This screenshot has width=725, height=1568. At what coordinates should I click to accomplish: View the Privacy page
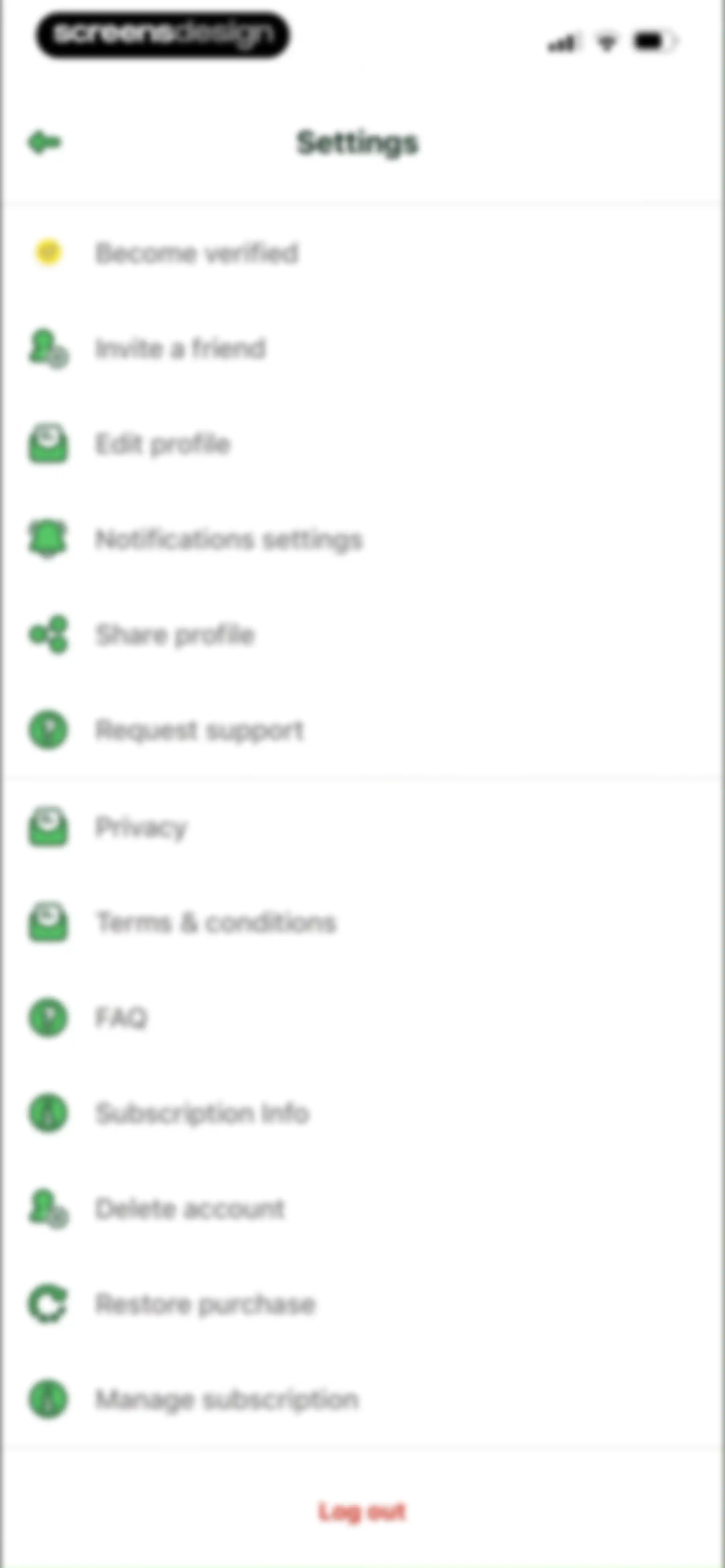pyautogui.click(x=362, y=827)
